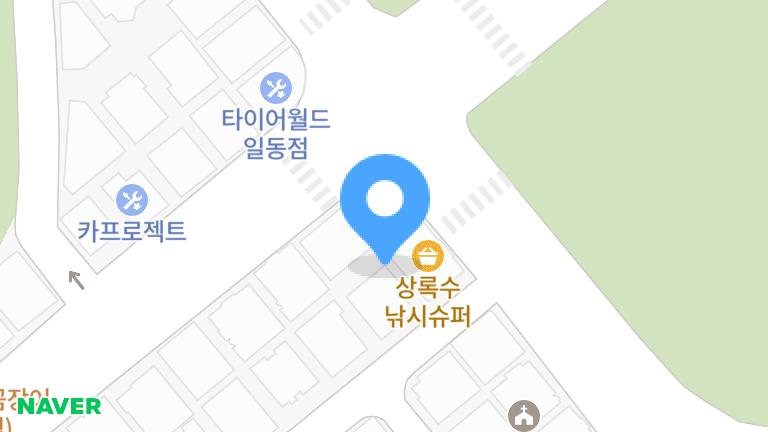Open the 카프로젝트 repair shop marker
The height and width of the screenshot is (432, 768).
click(x=132, y=200)
